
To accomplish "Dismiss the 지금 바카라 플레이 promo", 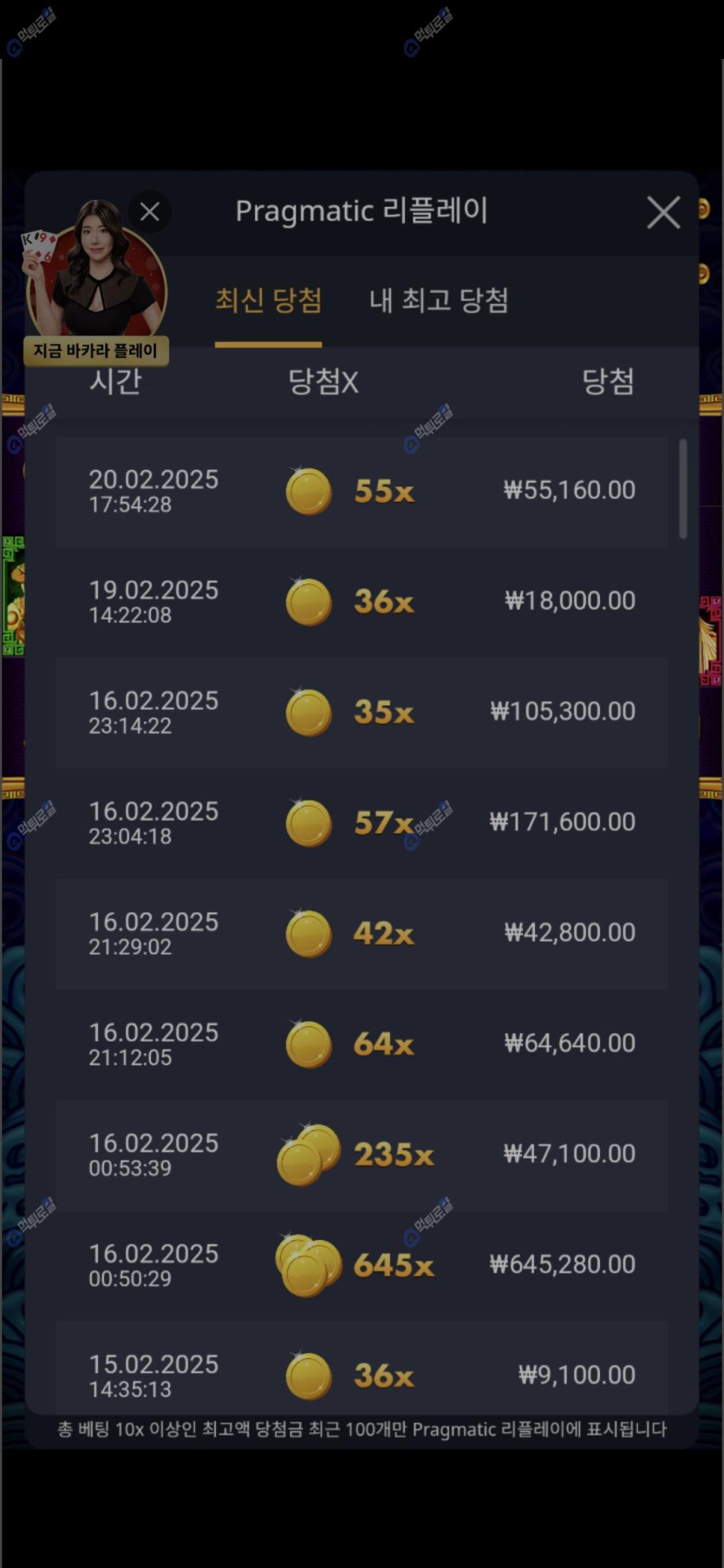I will pyautogui.click(x=150, y=211).
